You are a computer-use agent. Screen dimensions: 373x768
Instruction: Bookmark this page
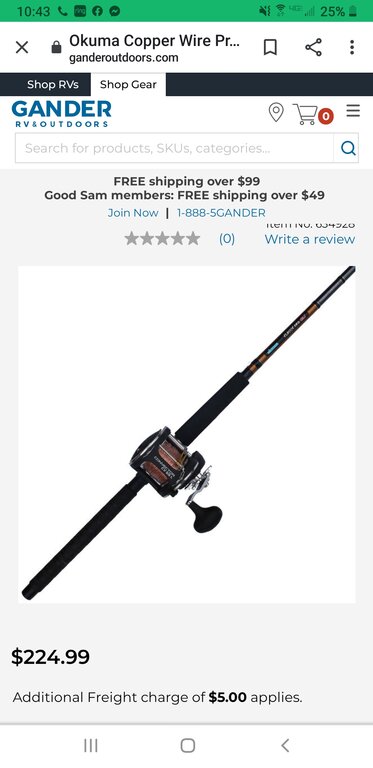(x=270, y=48)
